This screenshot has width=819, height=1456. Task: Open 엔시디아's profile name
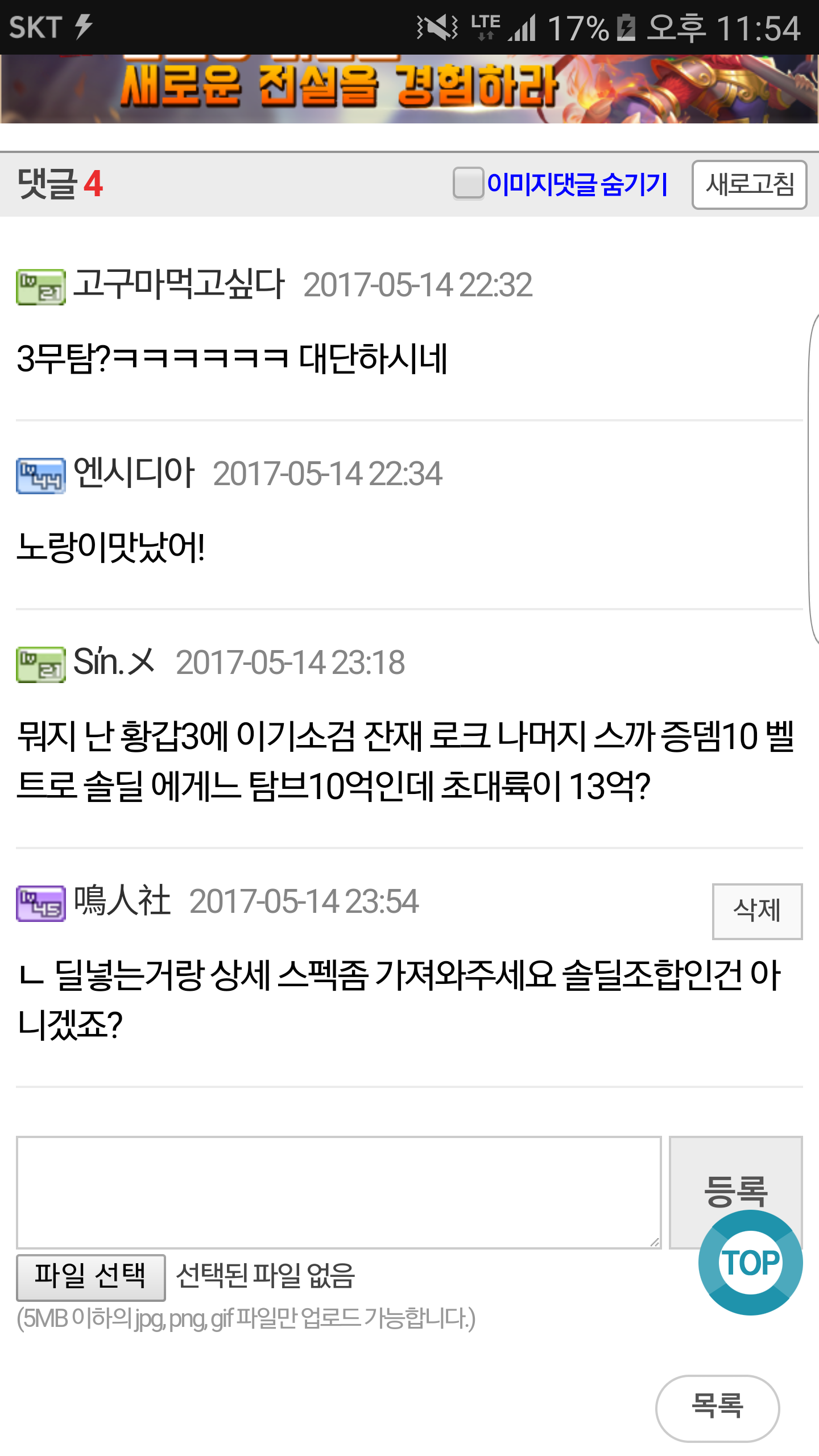point(134,473)
